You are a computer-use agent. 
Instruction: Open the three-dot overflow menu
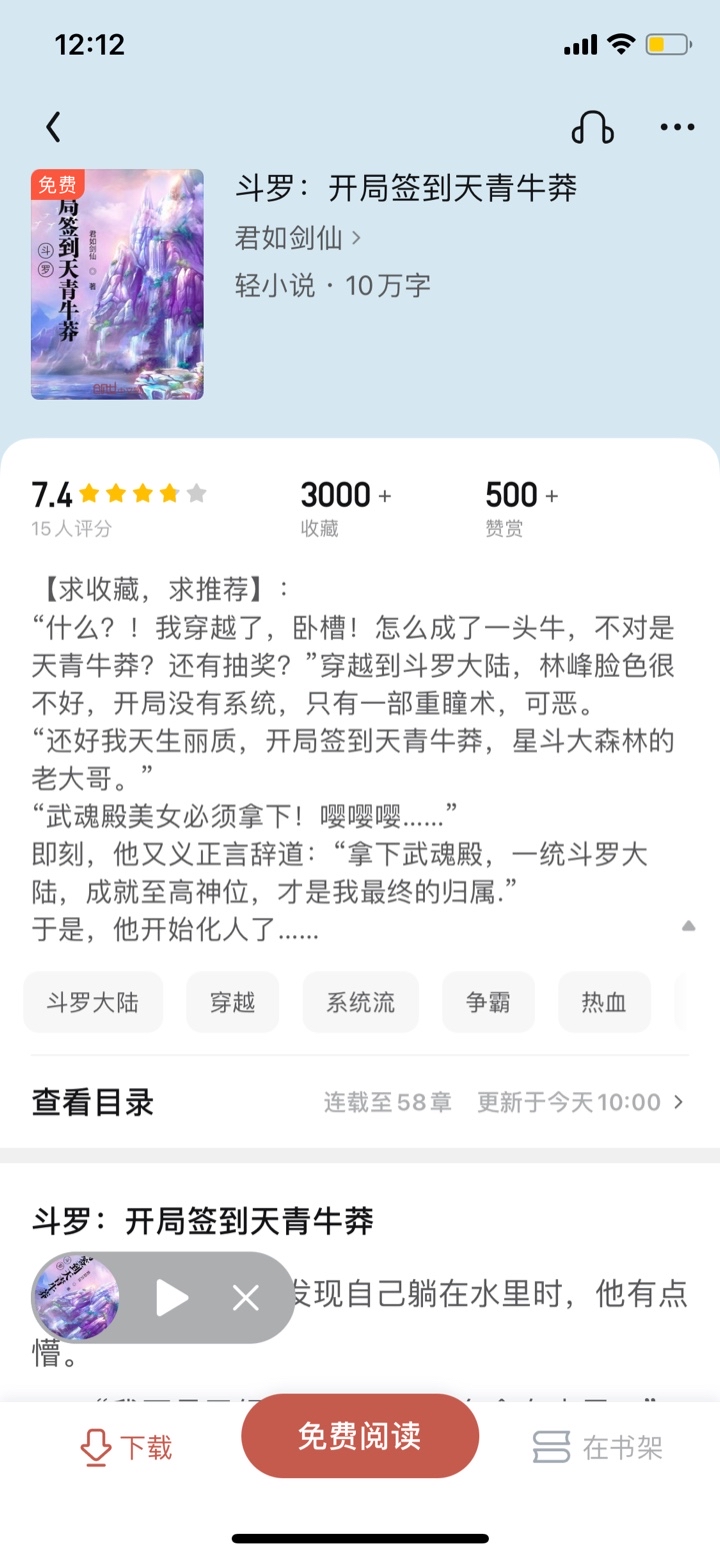(677, 127)
